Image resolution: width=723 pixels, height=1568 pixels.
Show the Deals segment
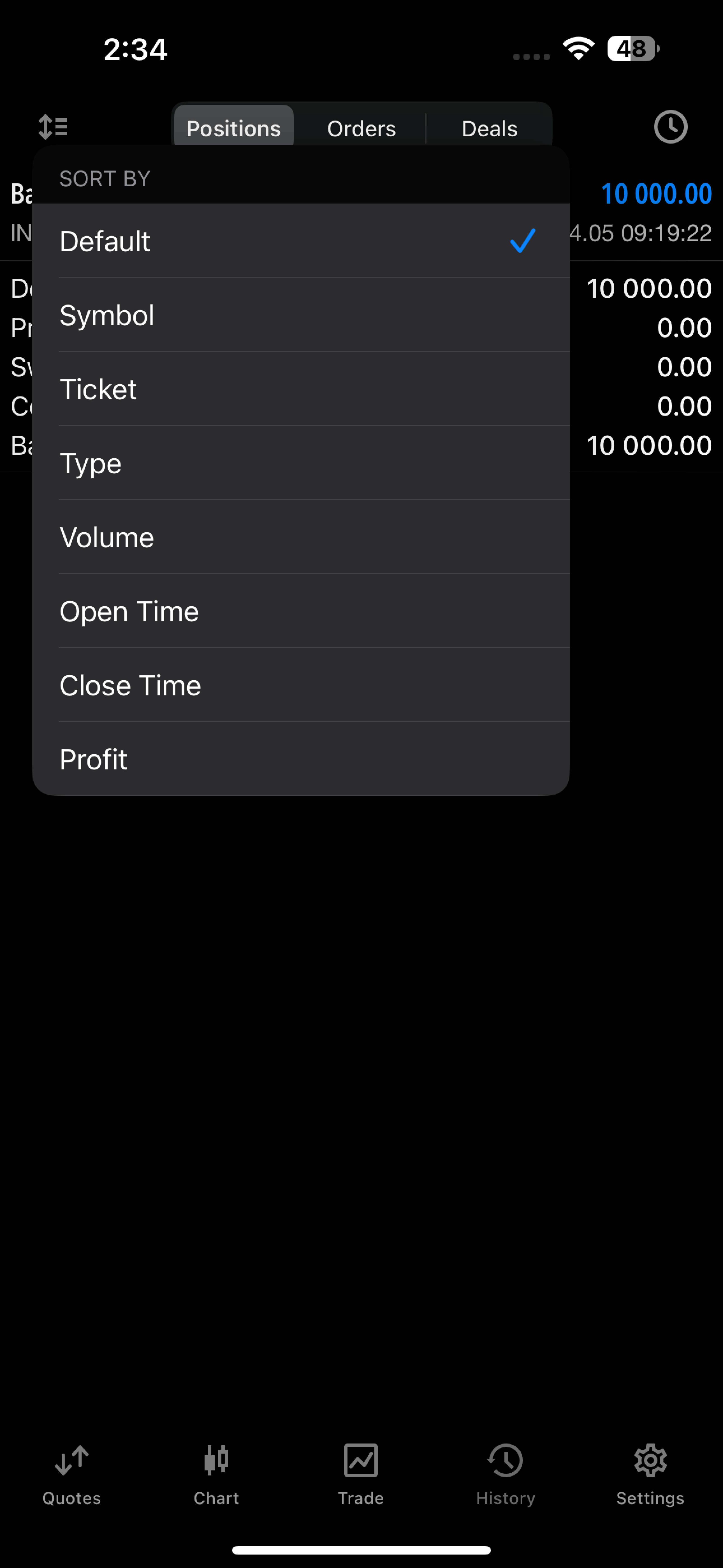pos(489,128)
